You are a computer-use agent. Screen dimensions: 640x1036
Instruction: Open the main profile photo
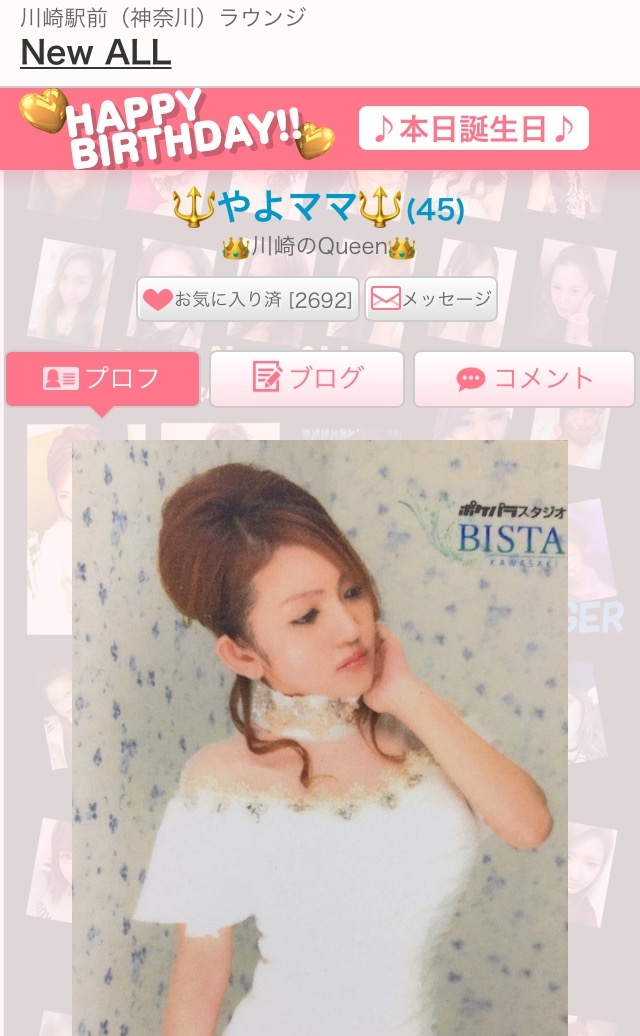pyautogui.click(x=320, y=737)
